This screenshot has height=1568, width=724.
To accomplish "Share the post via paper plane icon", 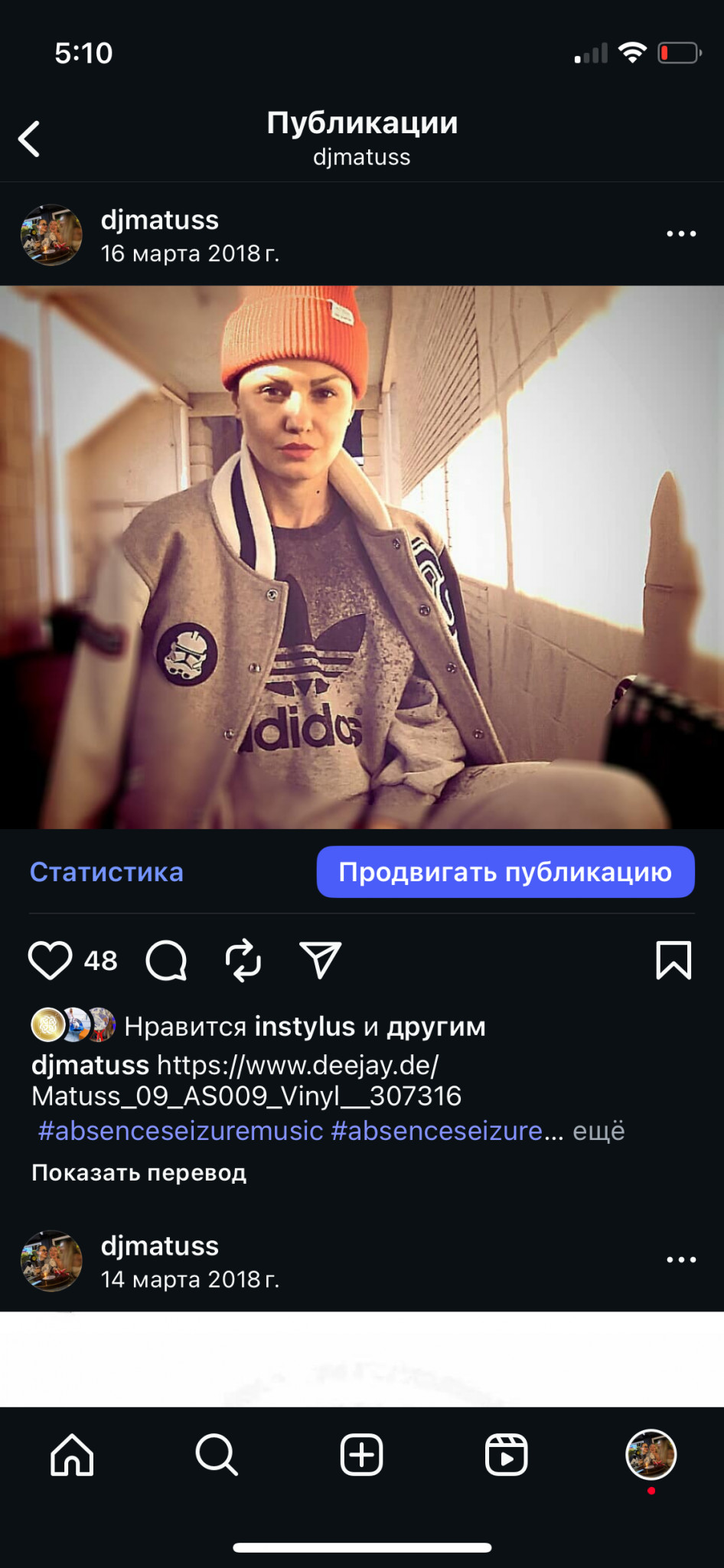I will [x=320, y=960].
